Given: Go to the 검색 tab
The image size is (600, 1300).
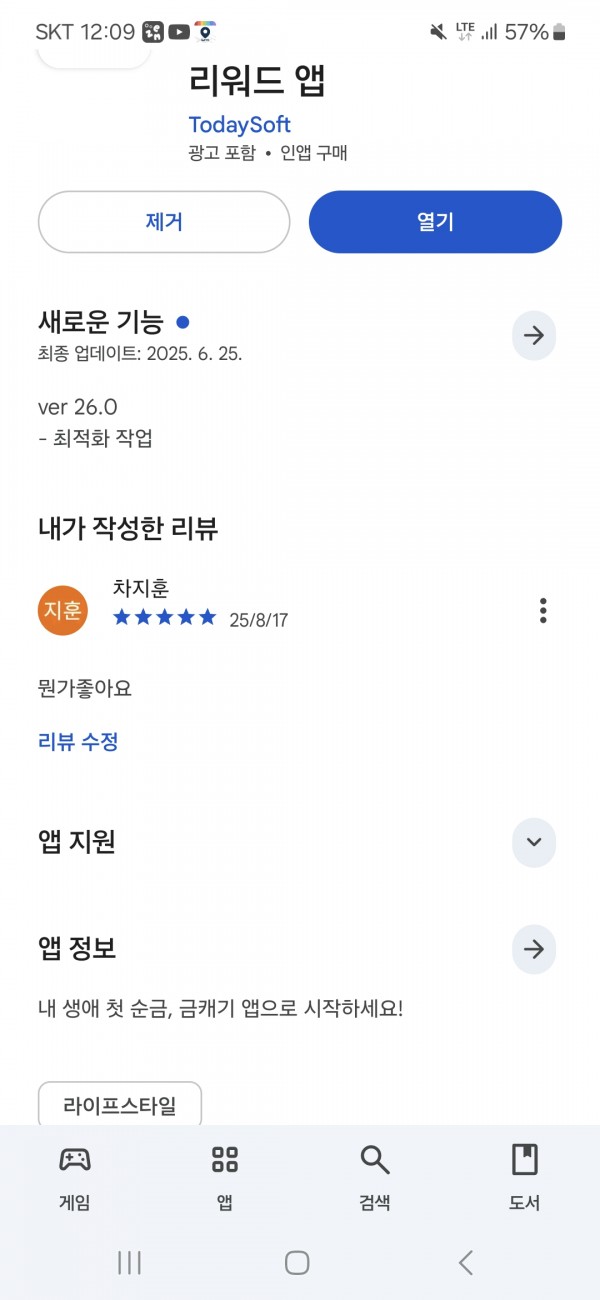Looking at the screenshot, I should point(375,1177).
